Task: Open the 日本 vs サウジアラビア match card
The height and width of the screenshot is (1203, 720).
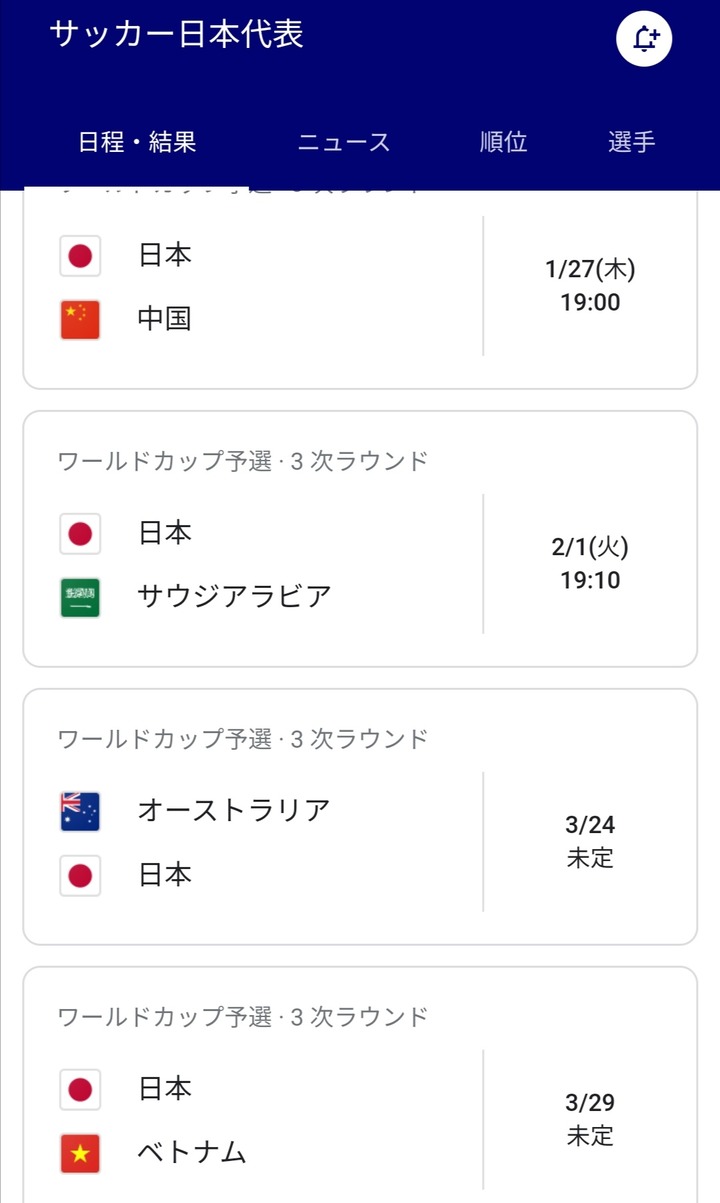Action: [360, 540]
